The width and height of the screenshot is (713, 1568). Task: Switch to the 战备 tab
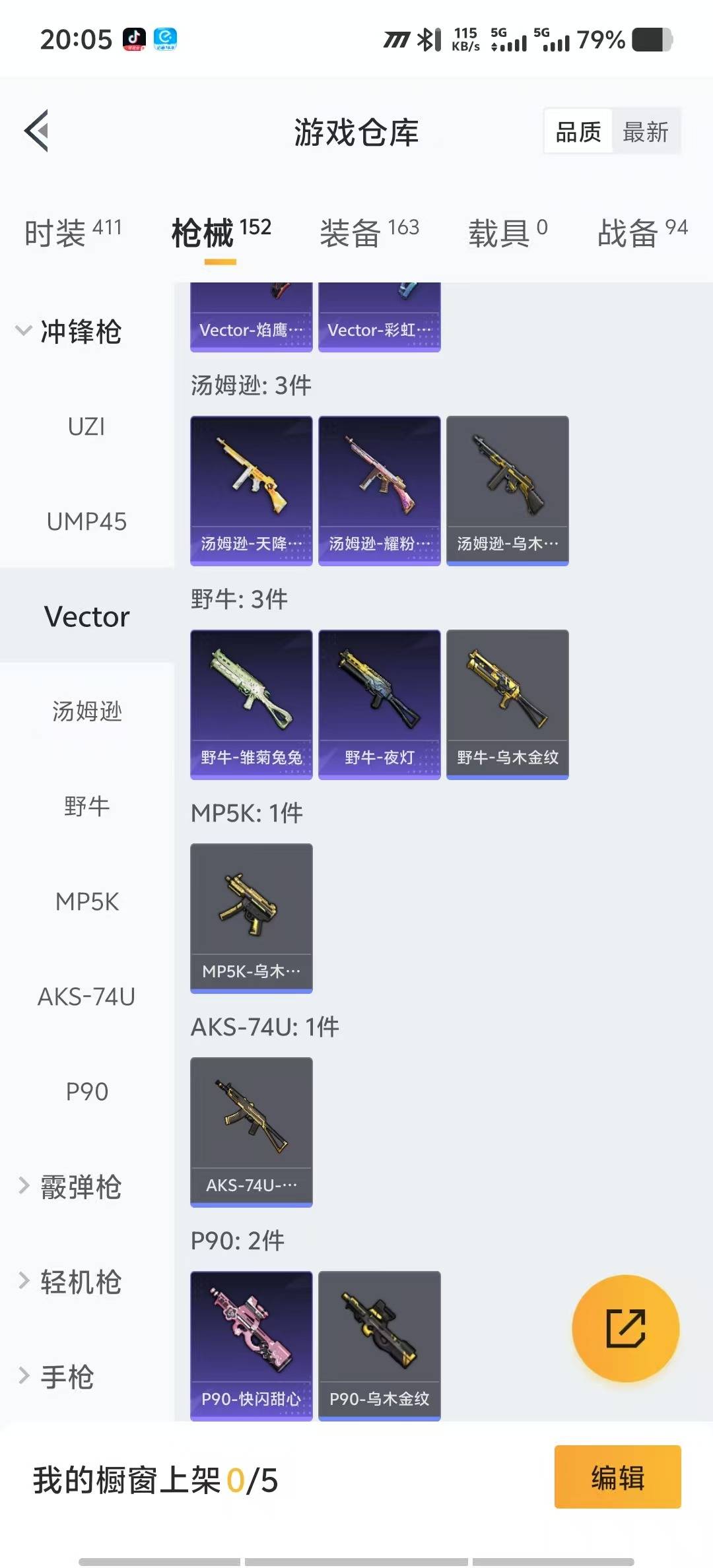(x=642, y=232)
